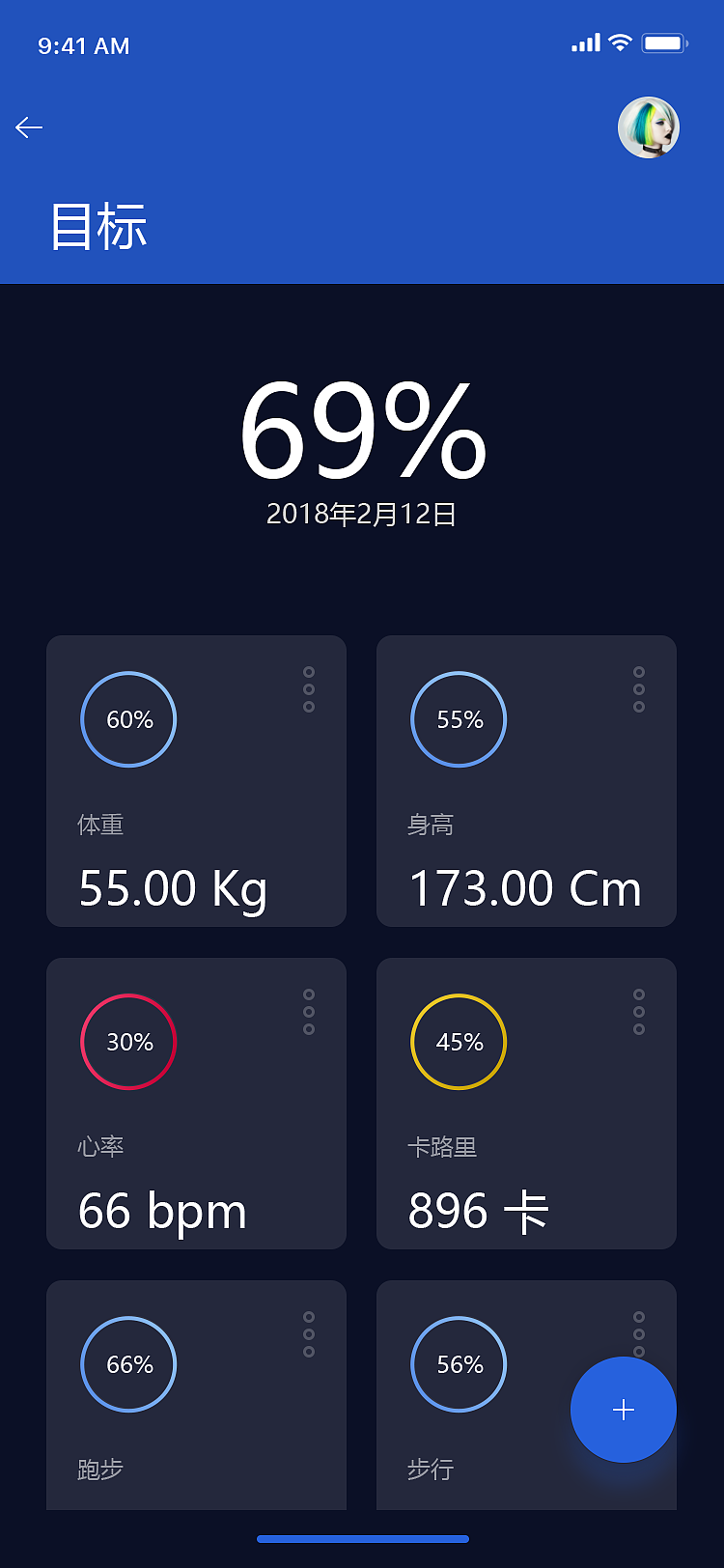Select the 55.00 Kg weight value
Image resolution: width=724 pixels, height=1568 pixels.
coord(172,887)
